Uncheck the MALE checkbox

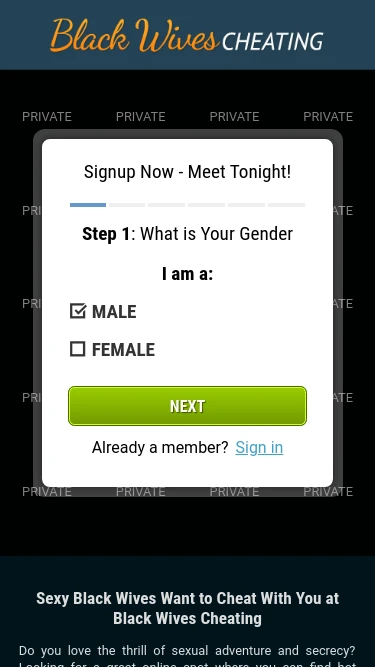pyautogui.click(x=78, y=311)
